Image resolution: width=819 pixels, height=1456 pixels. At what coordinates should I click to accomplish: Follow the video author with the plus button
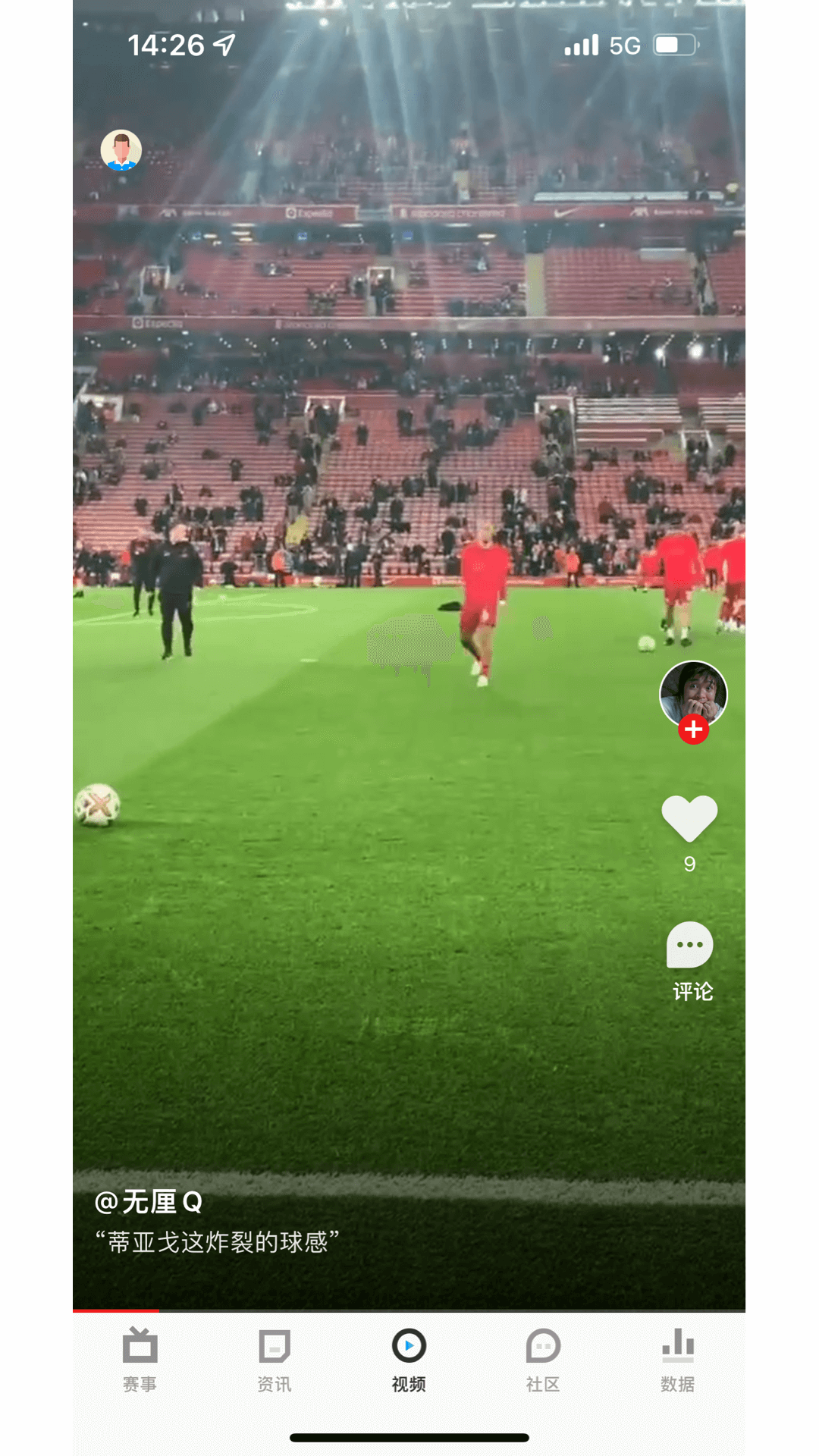click(x=693, y=730)
